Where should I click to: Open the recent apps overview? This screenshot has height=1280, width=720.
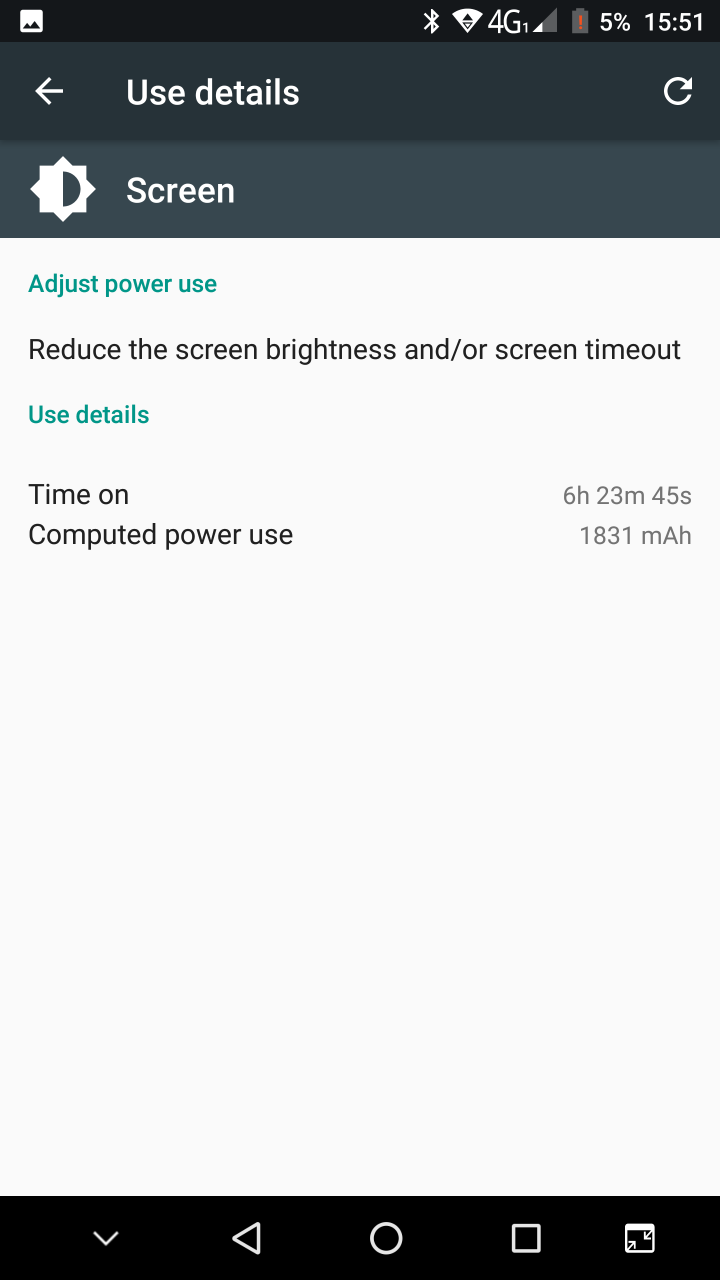[x=526, y=1238]
